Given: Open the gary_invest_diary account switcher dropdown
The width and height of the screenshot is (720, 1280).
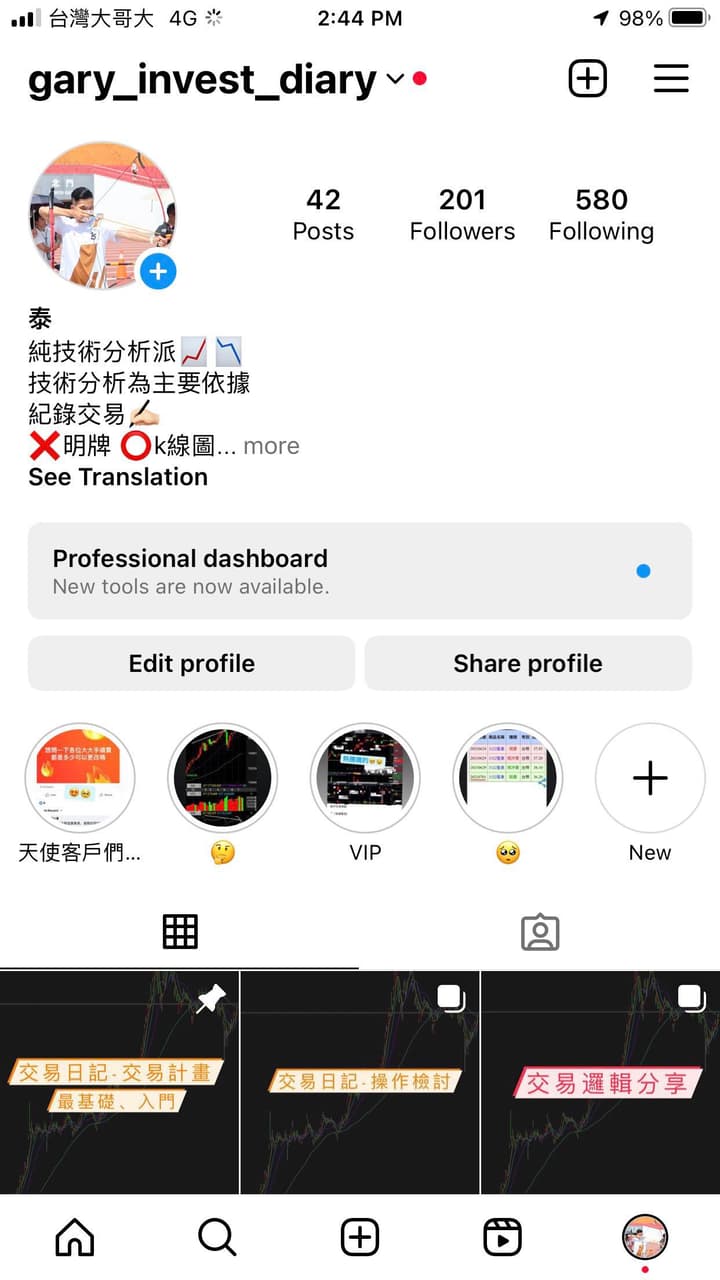Looking at the screenshot, I should click(x=394, y=79).
